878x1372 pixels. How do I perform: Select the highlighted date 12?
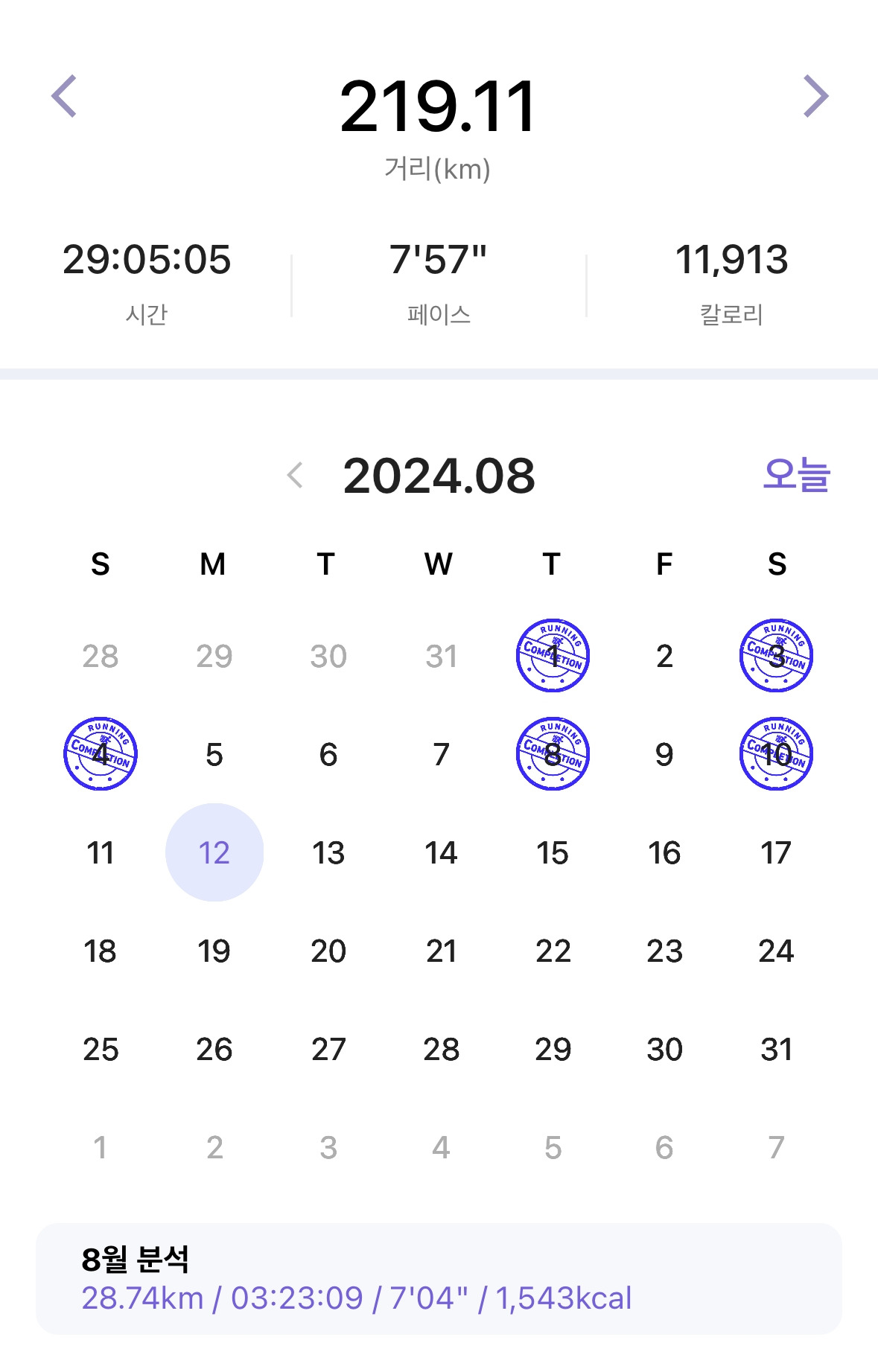coord(214,852)
